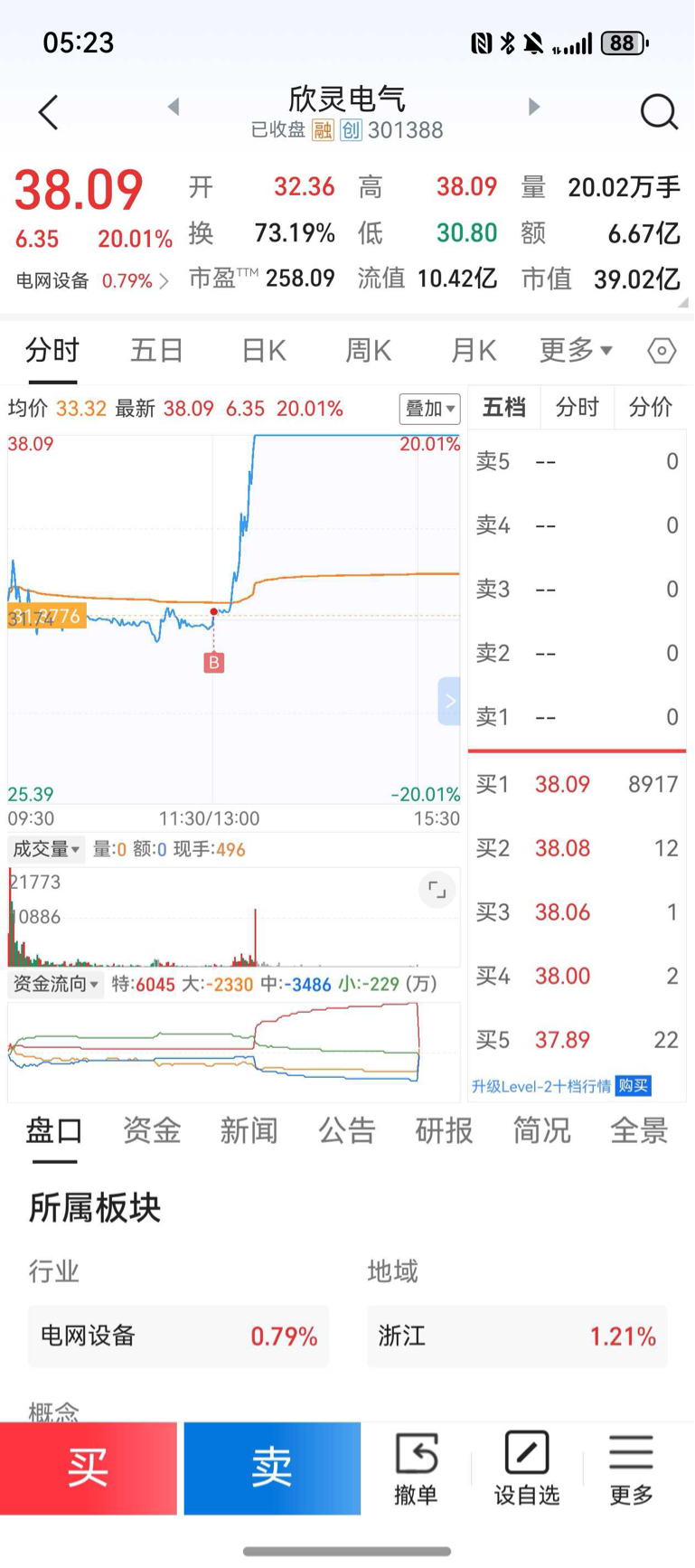695x1568 pixels.
Task: Add stock via 设自选
Action: pyautogui.click(x=527, y=1469)
